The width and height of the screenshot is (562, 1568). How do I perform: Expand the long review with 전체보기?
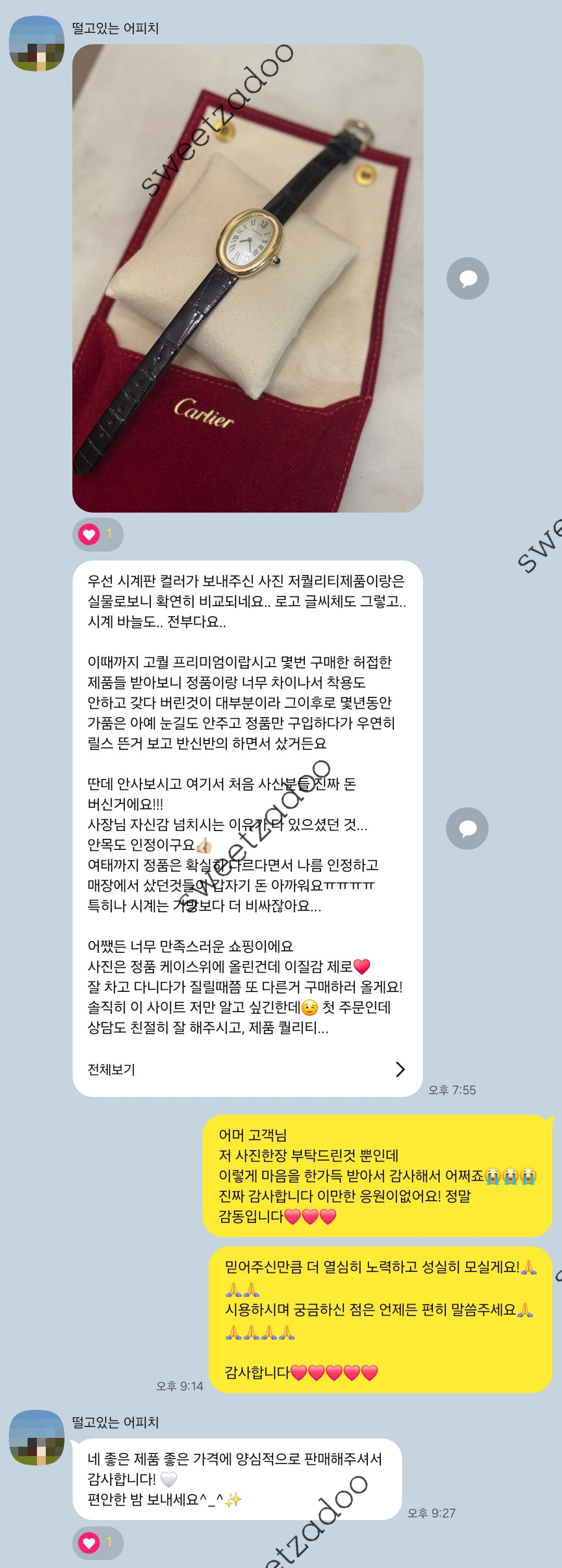tap(247, 1069)
